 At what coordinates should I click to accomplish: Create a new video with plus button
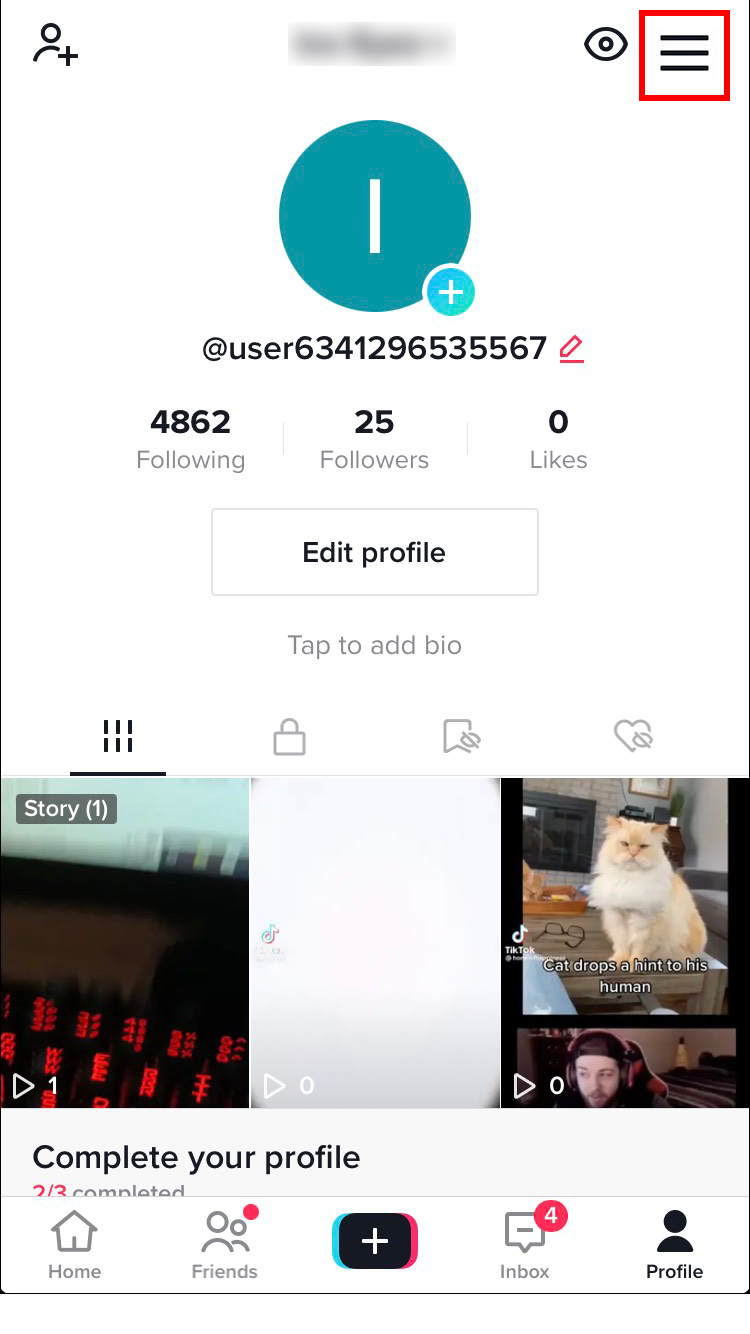375,1241
